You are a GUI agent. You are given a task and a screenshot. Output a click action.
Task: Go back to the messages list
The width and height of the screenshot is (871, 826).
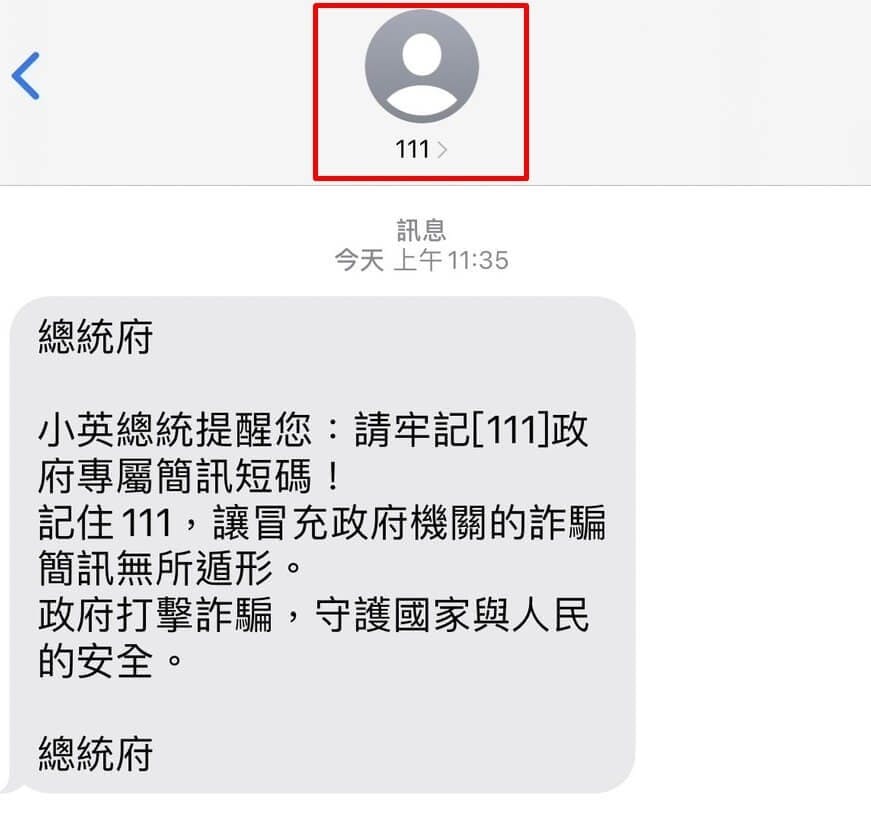point(26,76)
